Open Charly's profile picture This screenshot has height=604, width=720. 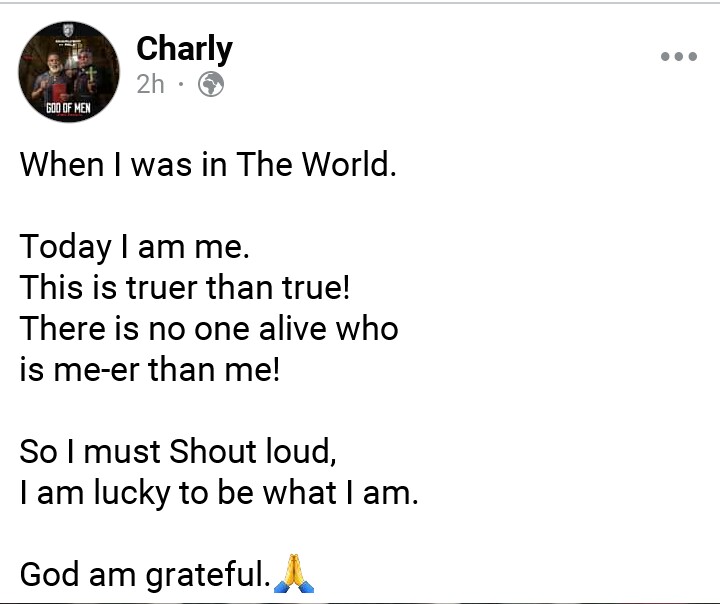point(68,71)
